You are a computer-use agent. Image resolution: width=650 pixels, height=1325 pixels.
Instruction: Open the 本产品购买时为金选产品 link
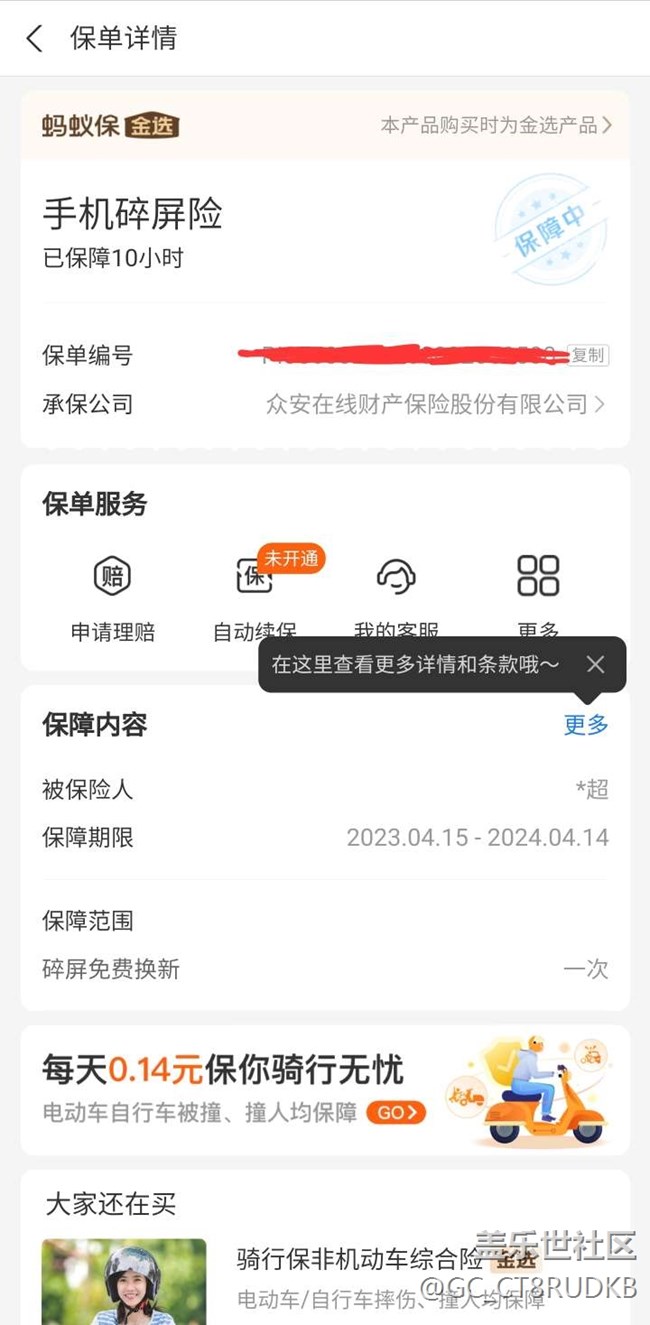(496, 125)
